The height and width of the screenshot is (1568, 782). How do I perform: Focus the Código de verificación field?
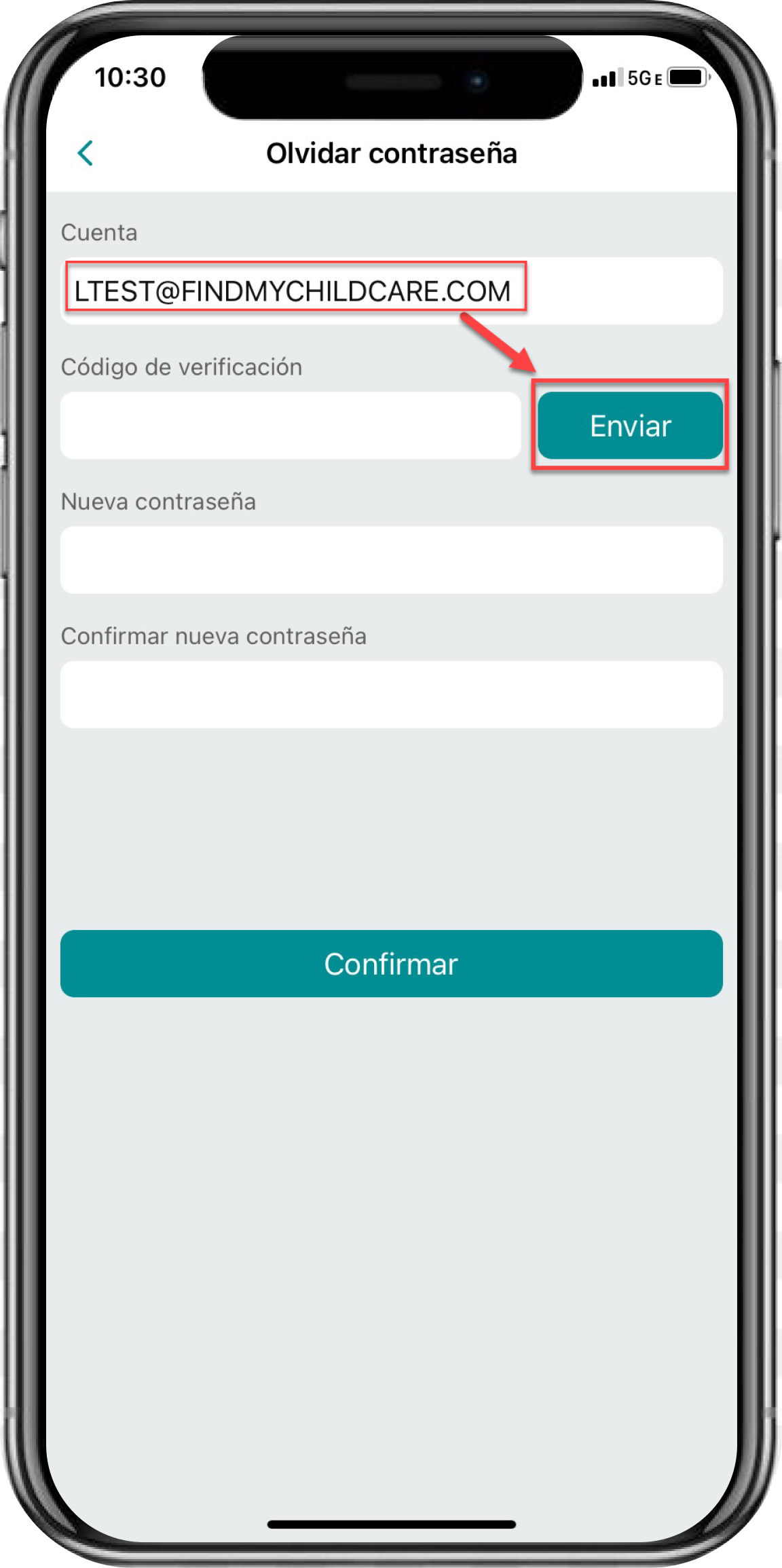(x=291, y=426)
